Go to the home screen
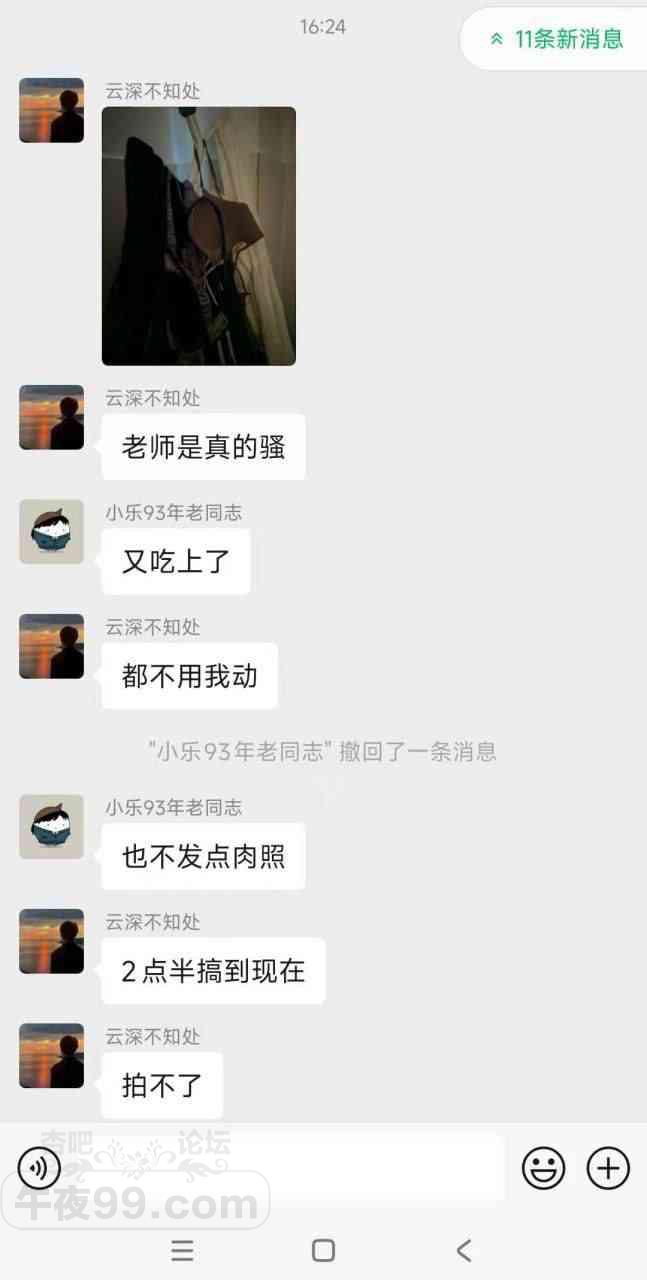 (x=323, y=1249)
